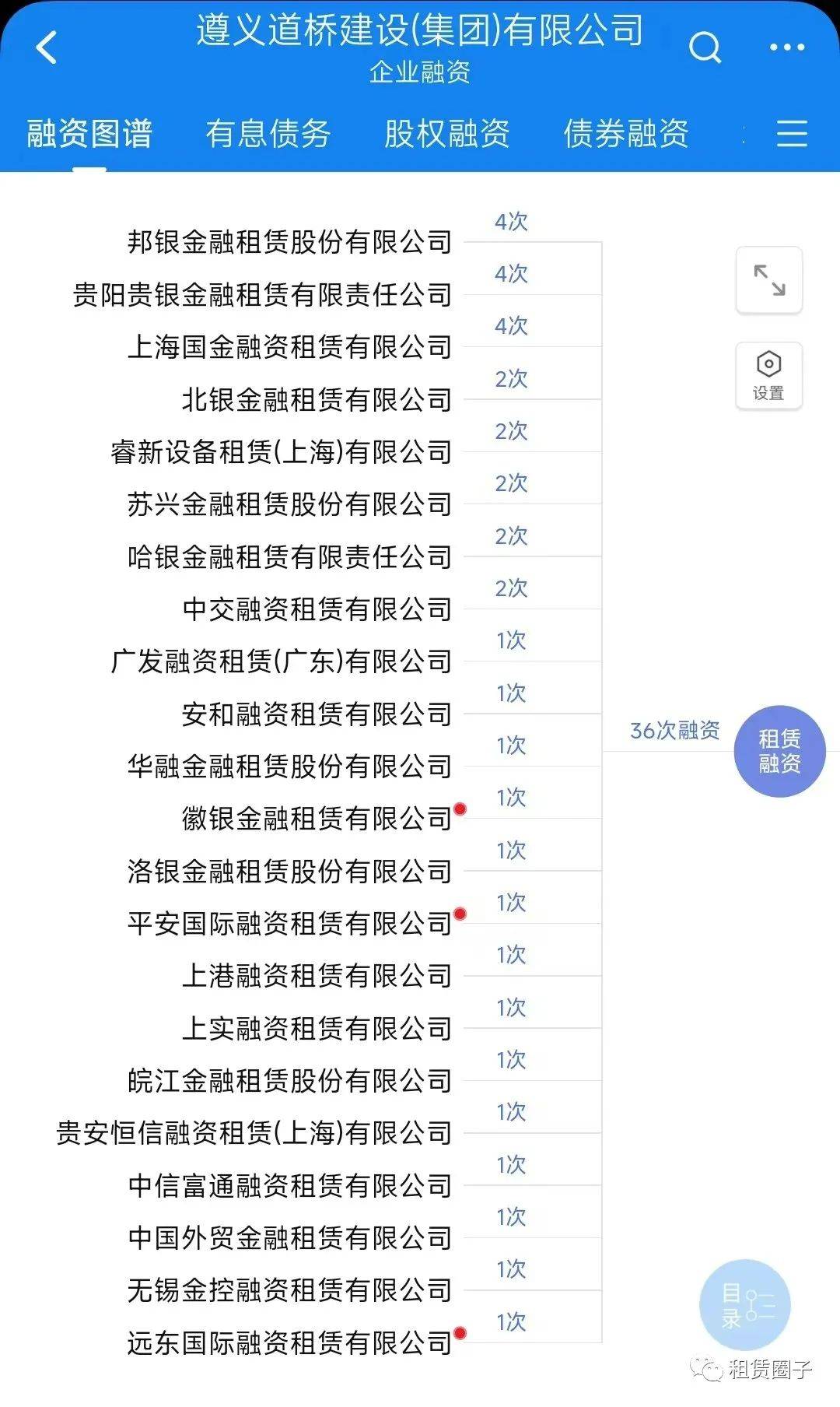Image resolution: width=840 pixels, height=1407 pixels.
Task: Select 平安国际融资租赁有限公司 node
Action: [x=289, y=924]
